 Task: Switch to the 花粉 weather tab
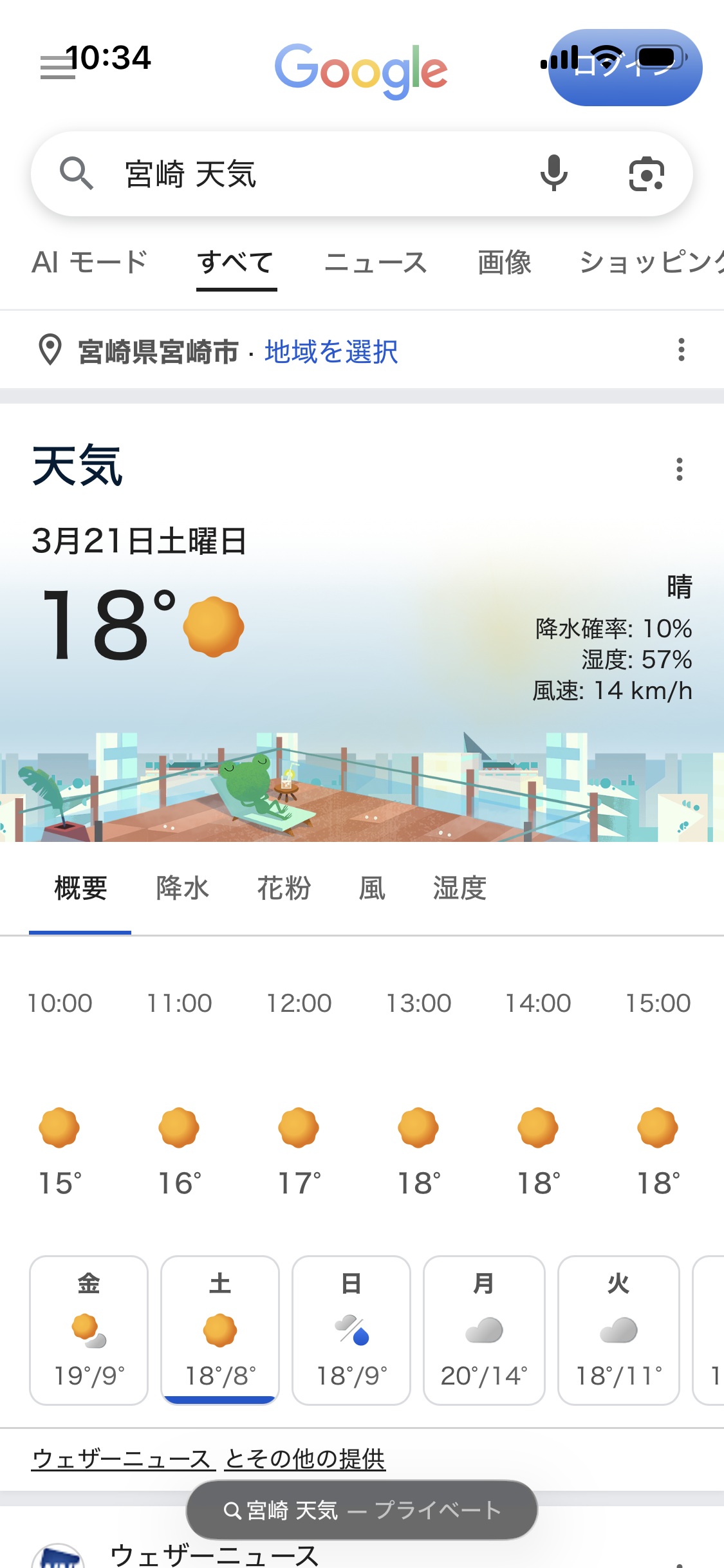pyautogui.click(x=284, y=888)
